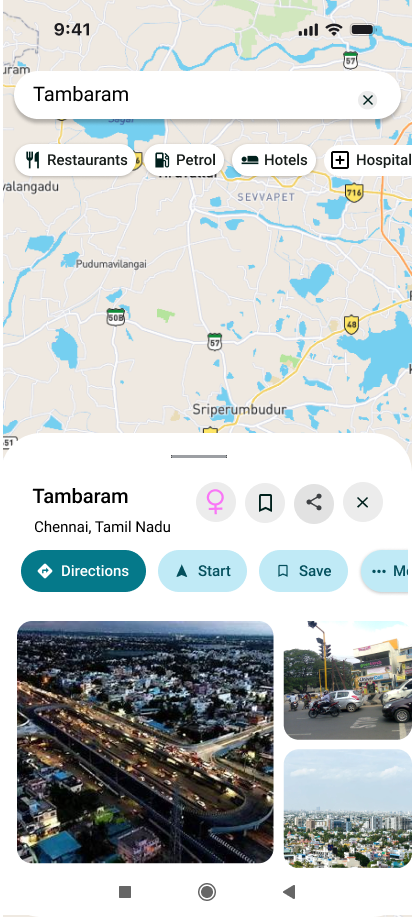Select the Restaurants chip
This screenshot has height=917, width=412.
coord(77,160)
